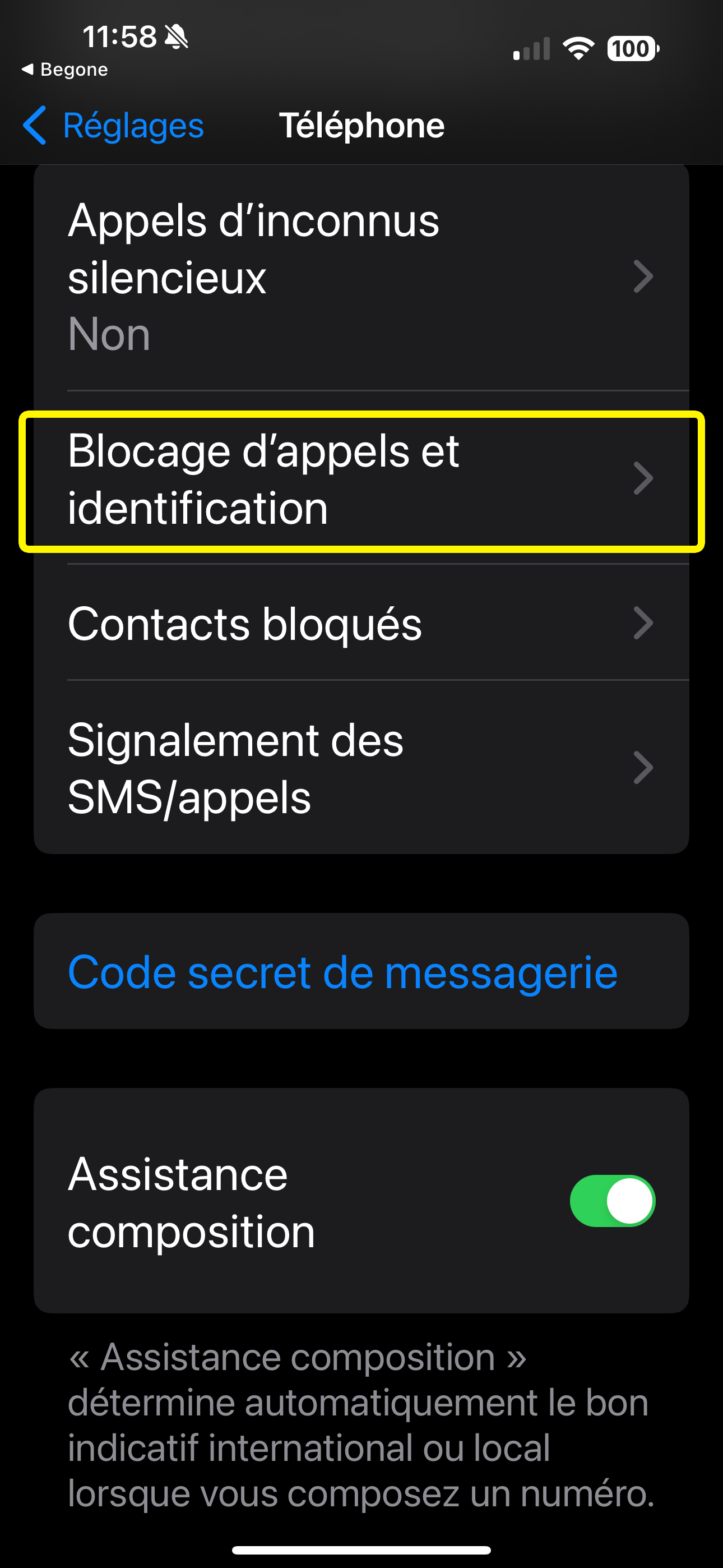This screenshot has width=723, height=1568.
Task: Go back to Réglages
Action: [113, 126]
